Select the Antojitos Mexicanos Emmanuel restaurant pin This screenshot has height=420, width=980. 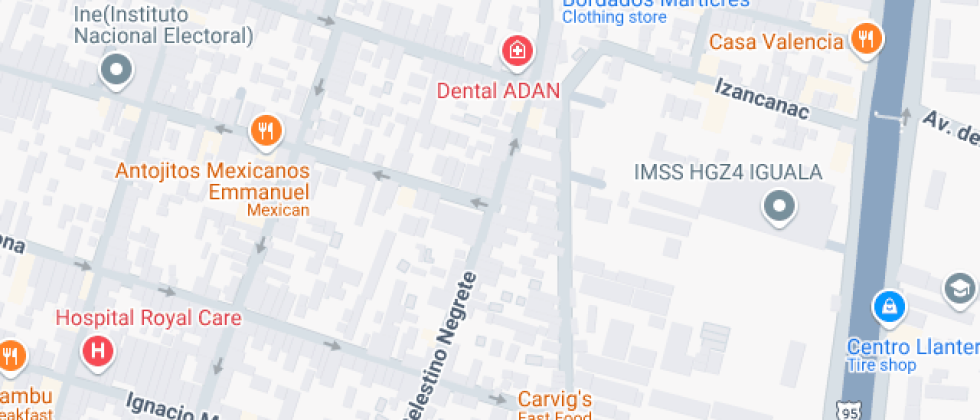[265, 130]
